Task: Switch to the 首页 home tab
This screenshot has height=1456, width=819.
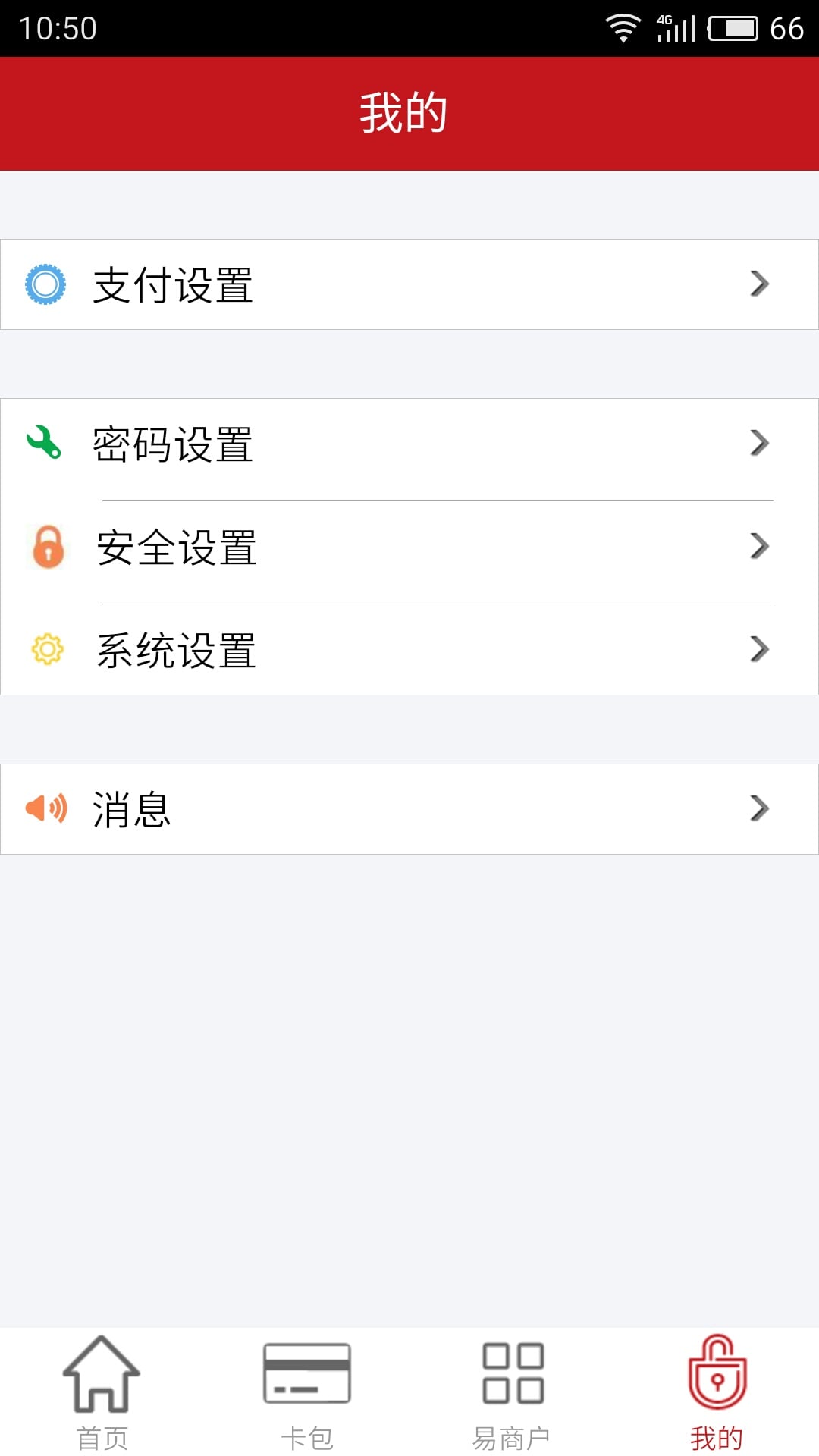Action: point(102,1392)
